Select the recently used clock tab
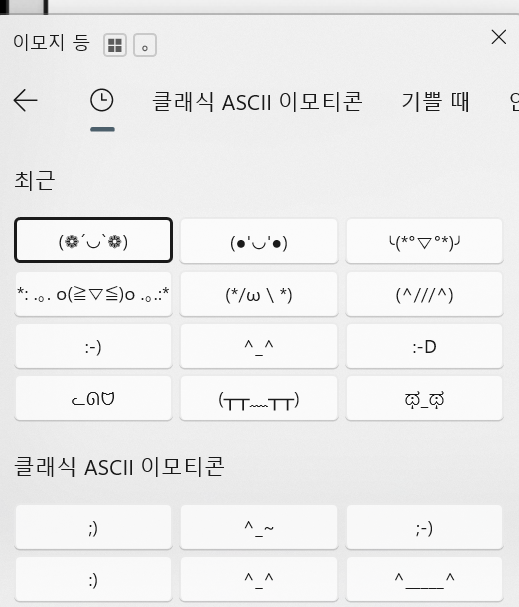 click(x=102, y=101)
